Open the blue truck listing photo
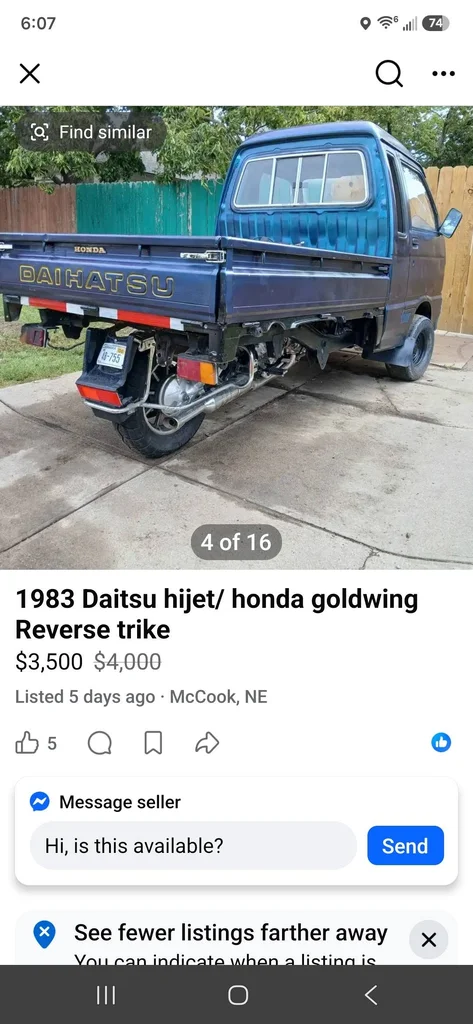 [x=236, y=338]
